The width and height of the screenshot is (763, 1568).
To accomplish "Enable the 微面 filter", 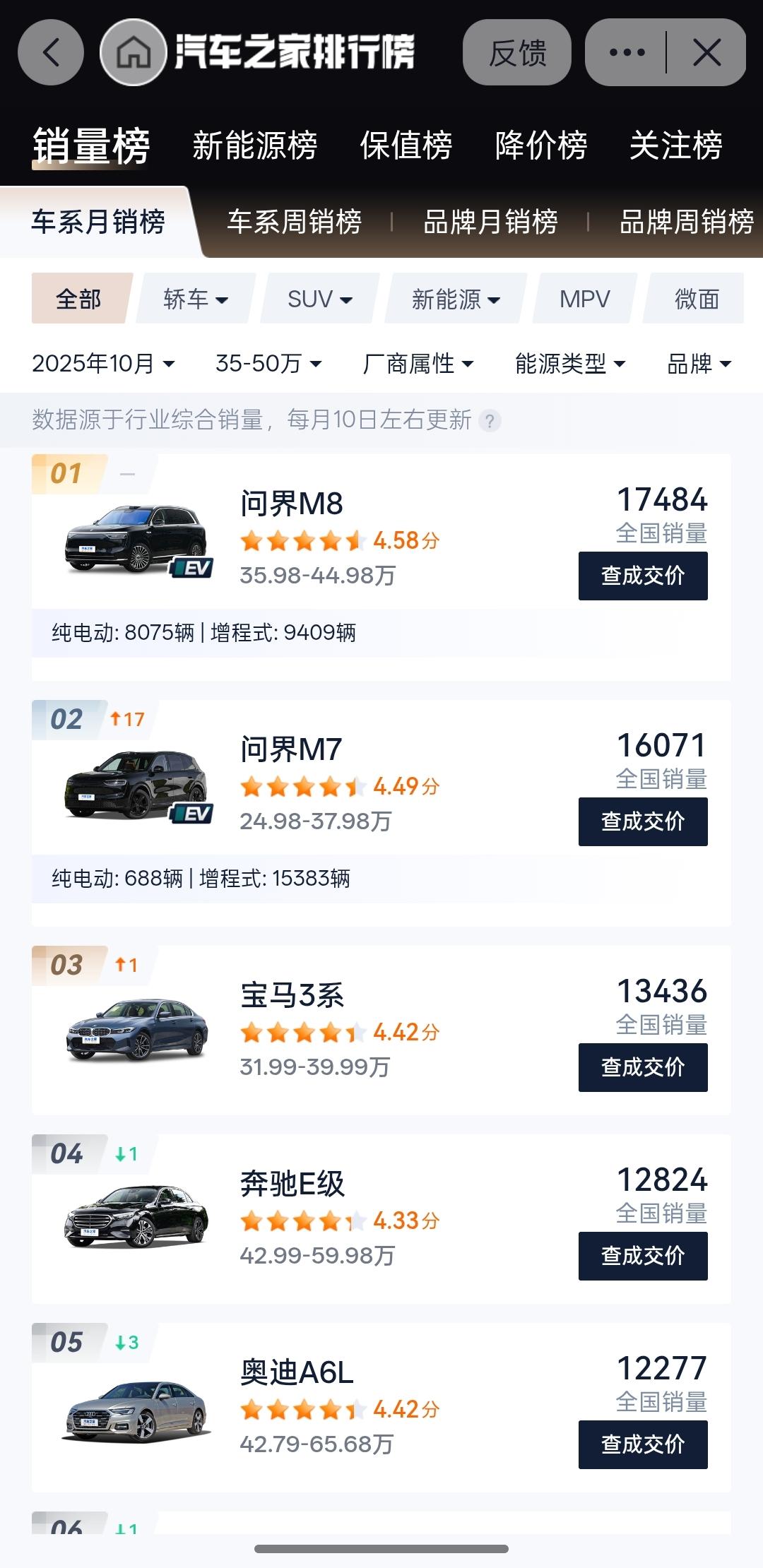I will pos(695,299).
